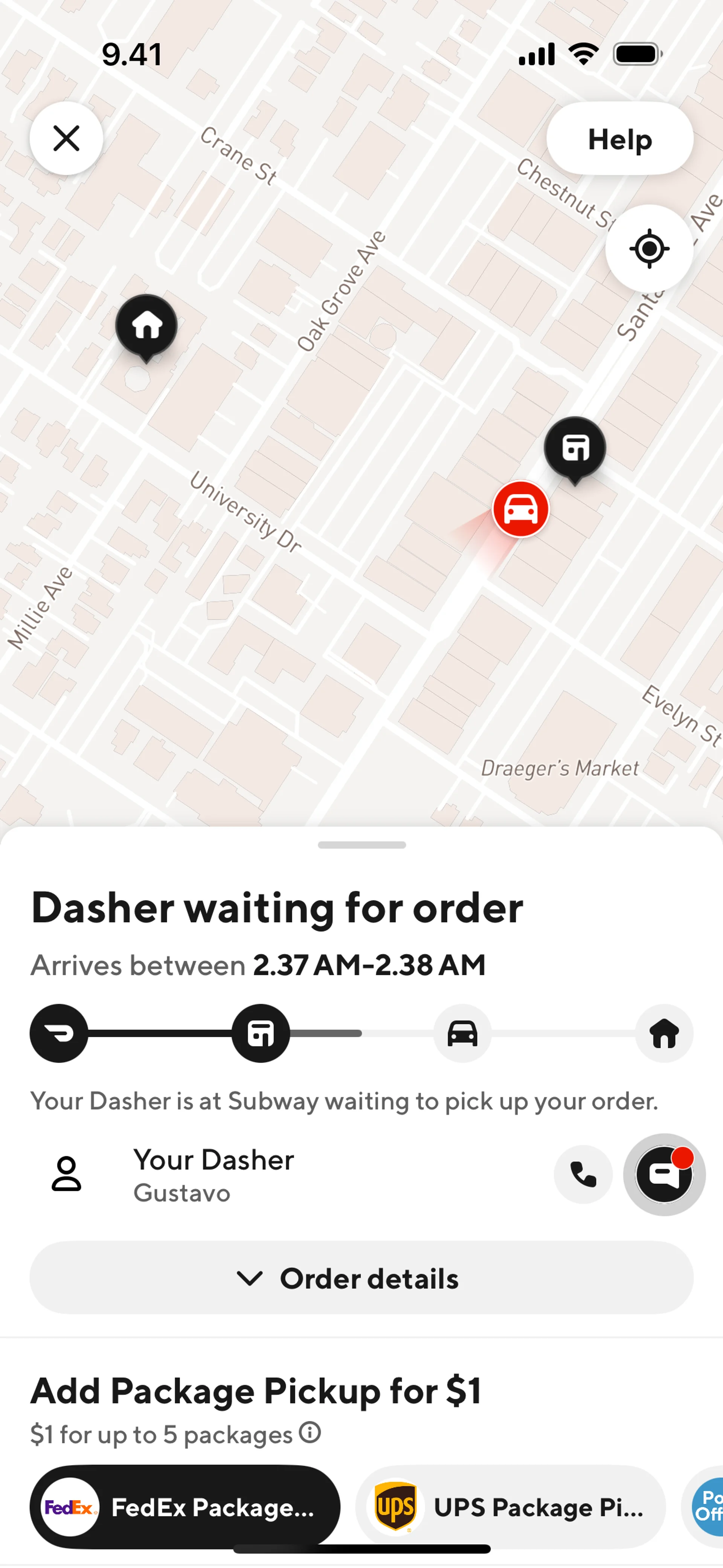The image size is (723, 1568).
Task: Message Dasher Gustavo
Action: click(x=664, y=1174)
